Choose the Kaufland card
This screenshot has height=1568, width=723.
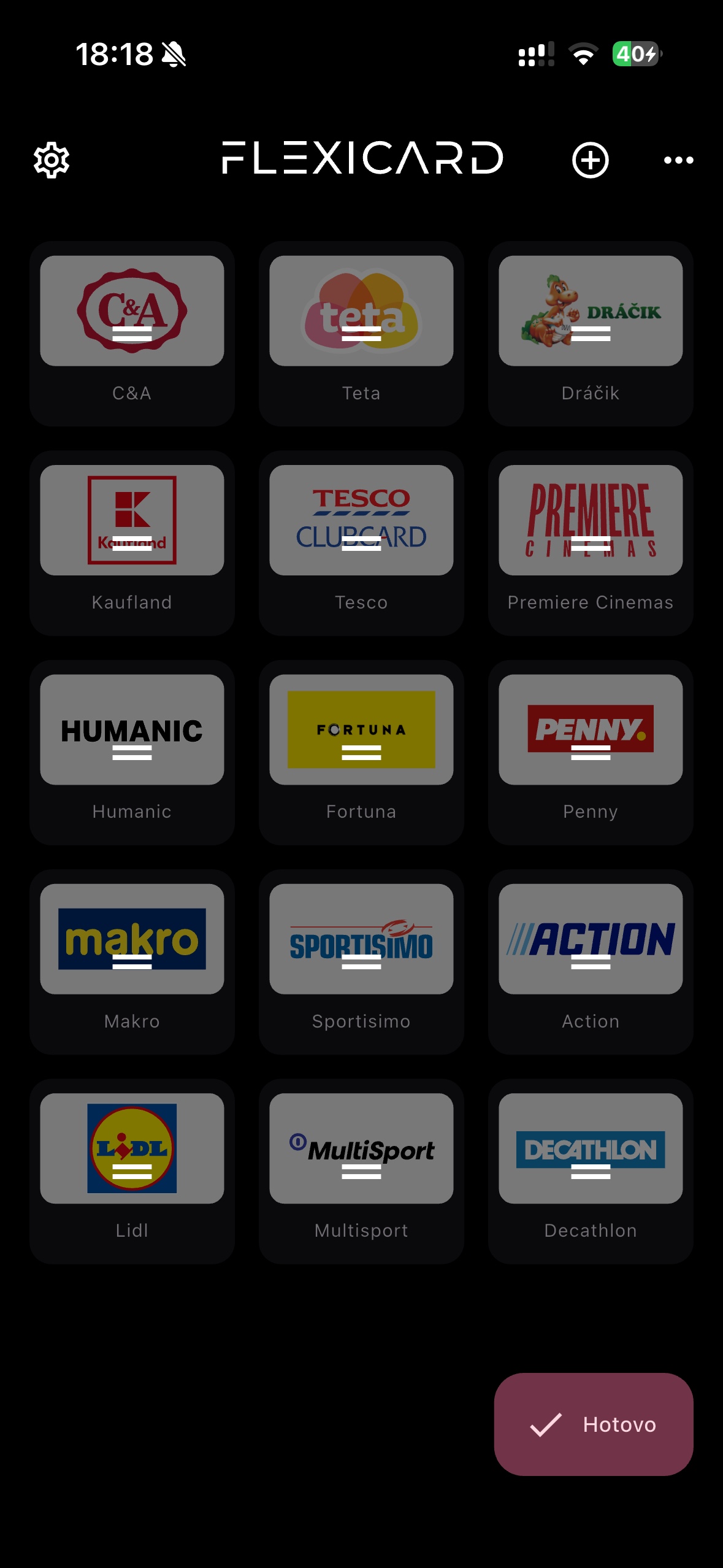(132, 543)
